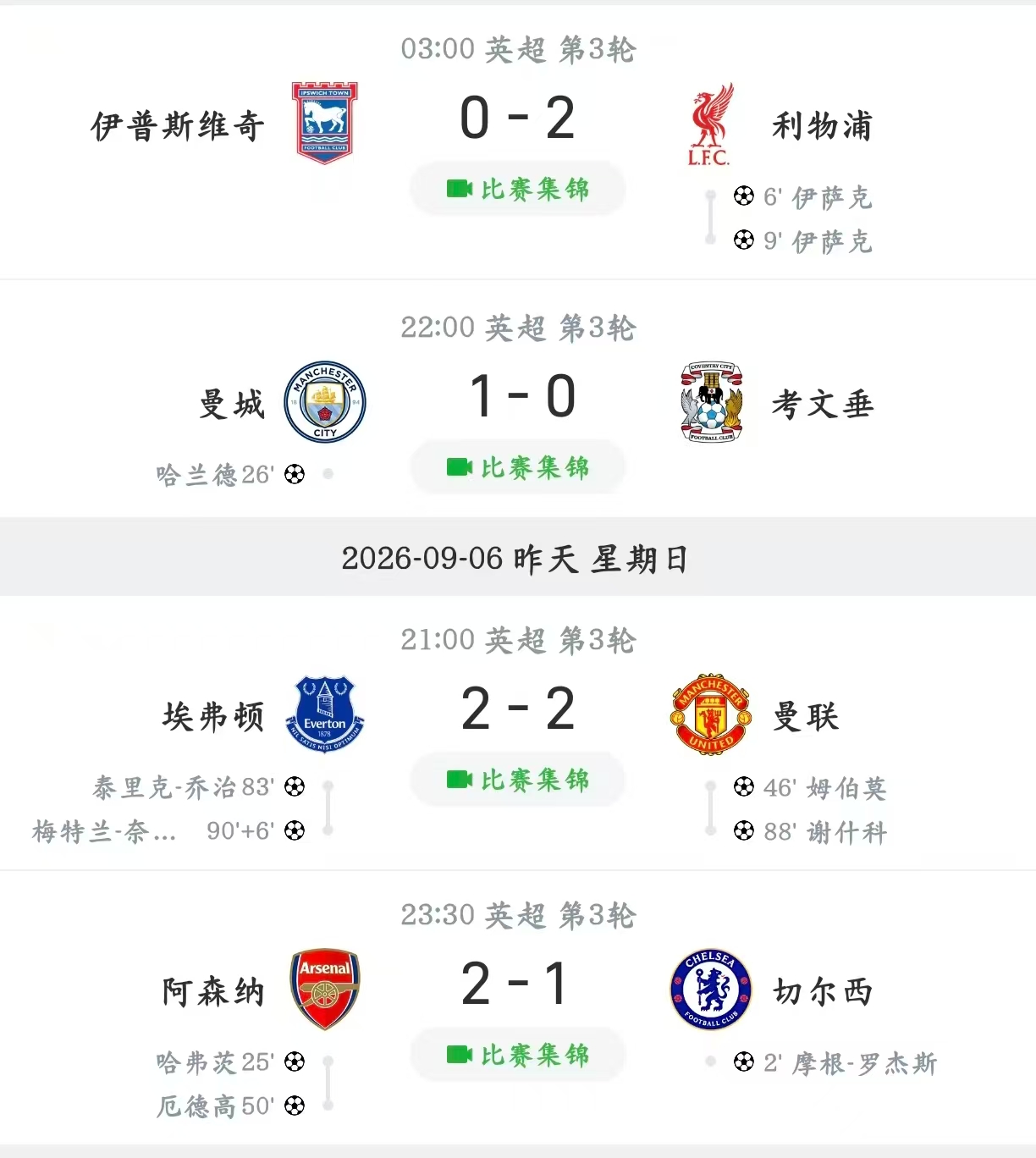Play 比赛集锦 for 埃弗顿 vs 曼联
This screenshot has height=1158, width=1036.
point(518,780)
